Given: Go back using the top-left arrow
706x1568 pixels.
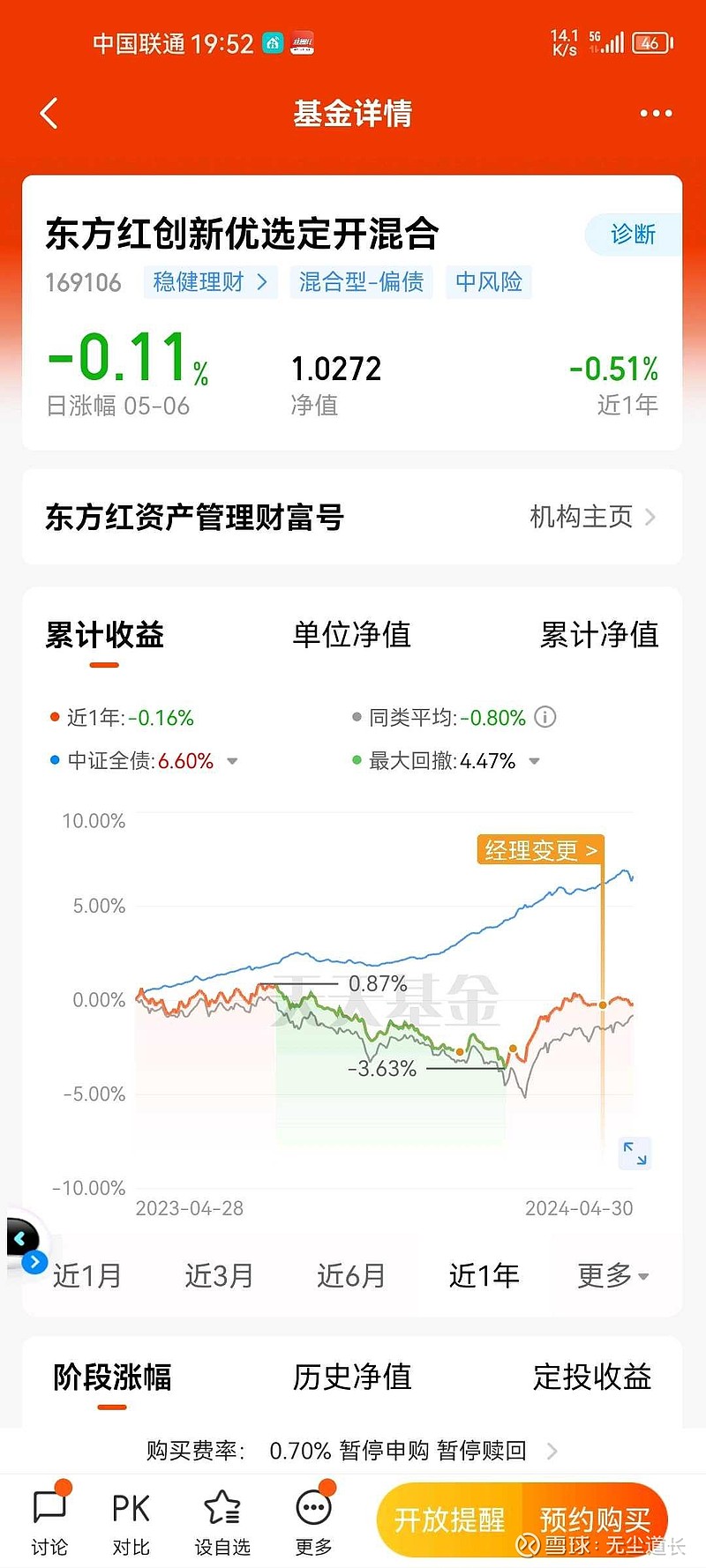Looking at the screenshot, I should pyautogui.click(x=49, y=113).
